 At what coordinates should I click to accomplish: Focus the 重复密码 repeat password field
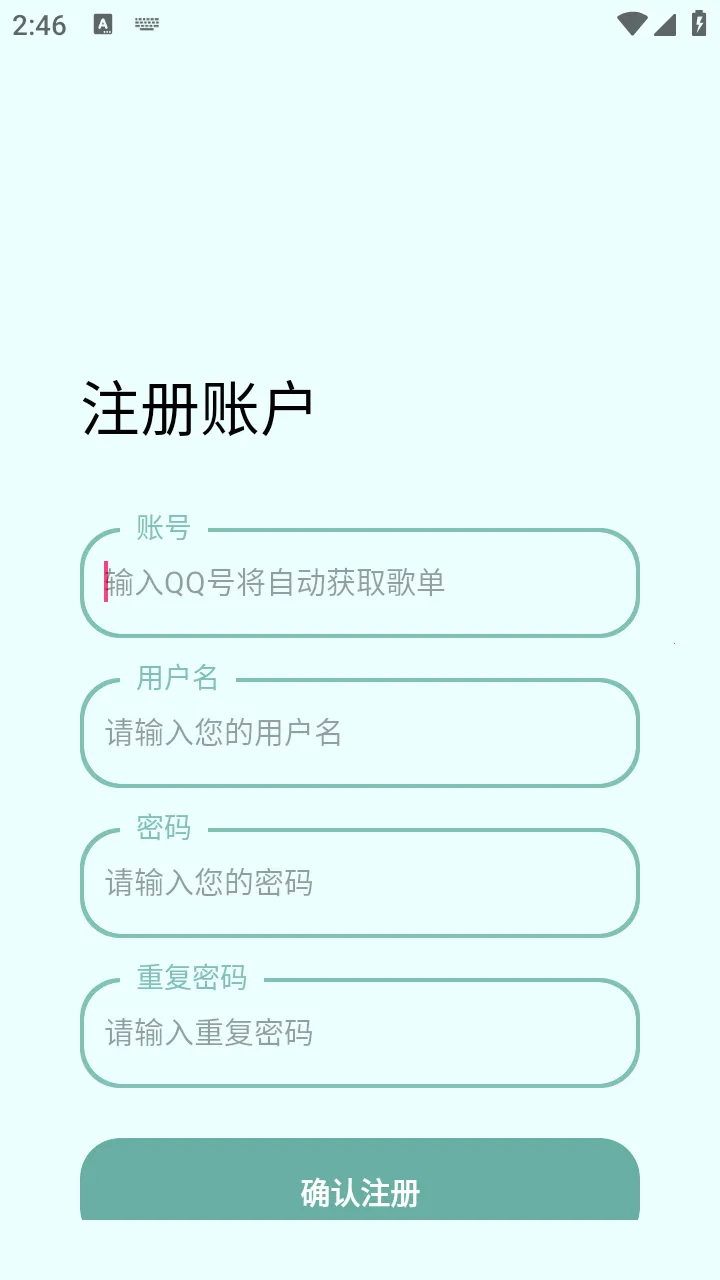(x=360, y=1033)
